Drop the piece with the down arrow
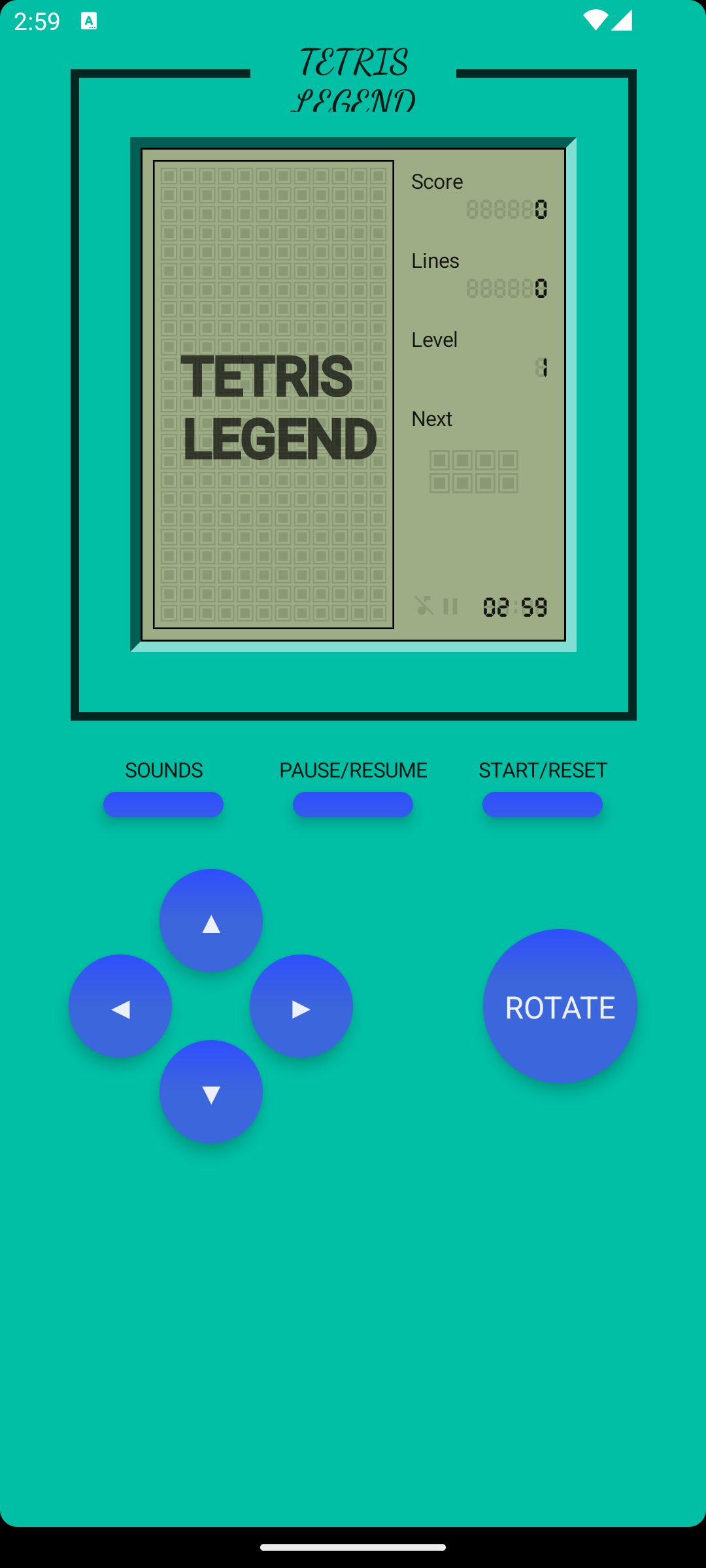This screenshot has height=1568, width=706. (x=211, y=1092)
